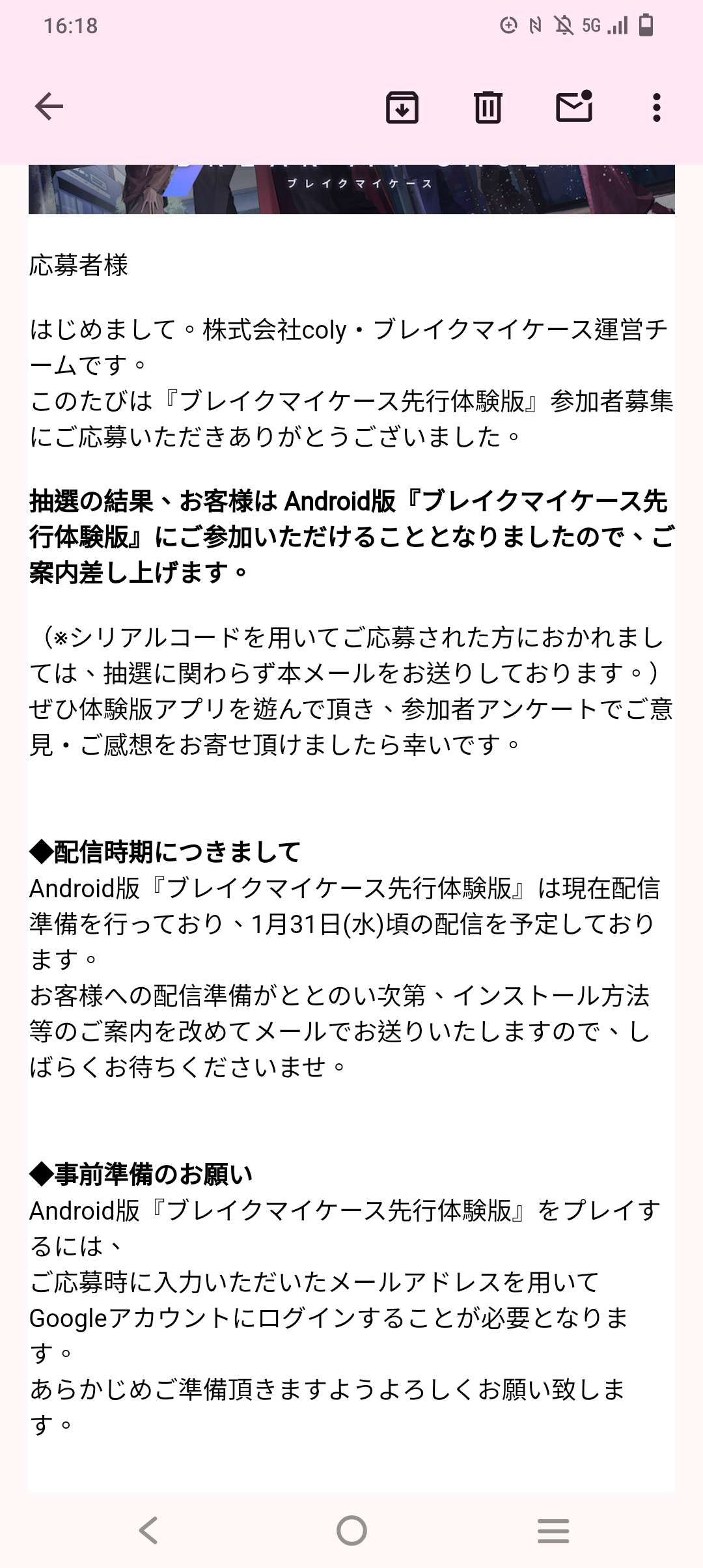Image resolution: width=703 pixels, height=1568 pixels.
Task: Open the system recent apps view
Action: click(x=553, y=1530)
